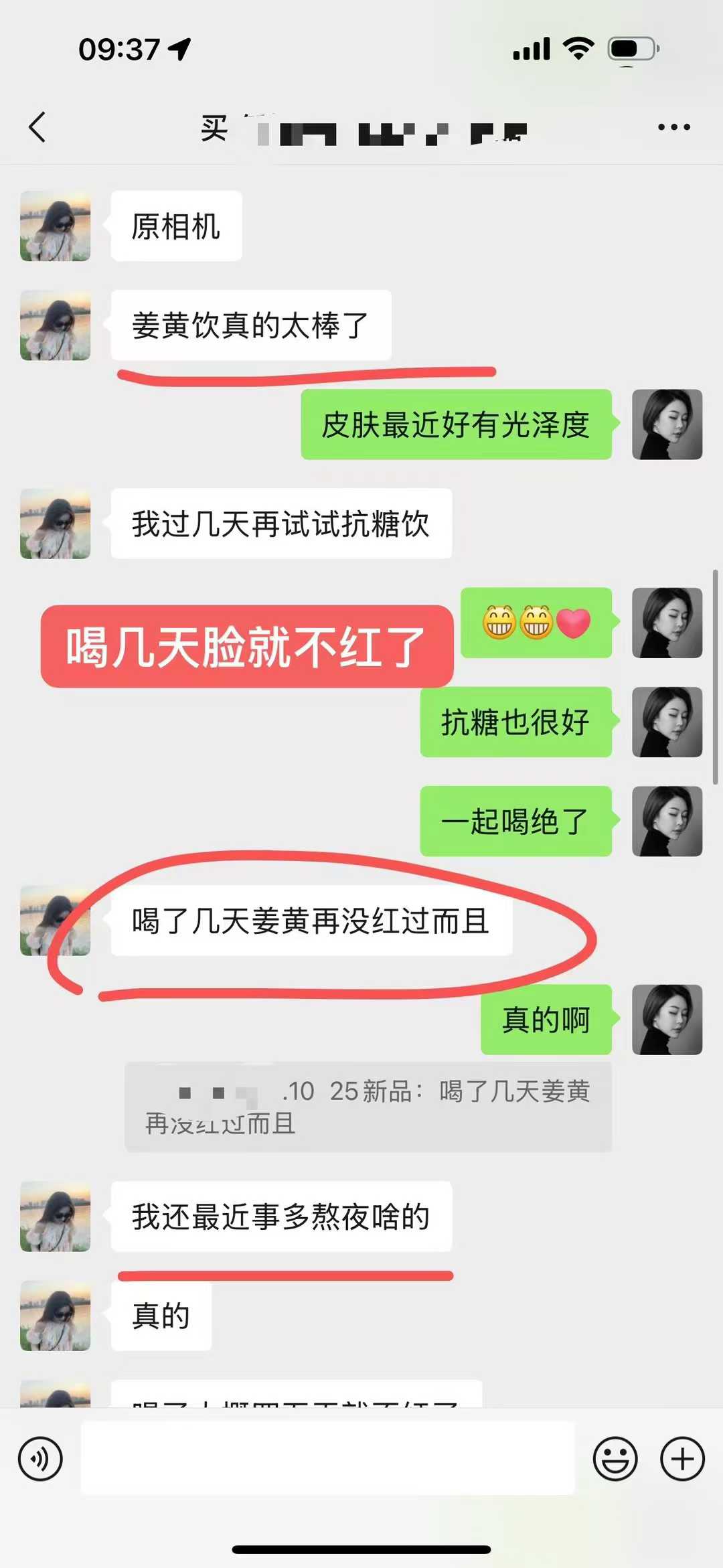The image size is (723, 1568).
Task: Open own avatar beside "皮肤最近好有光泽度"
Action: (667, 424)
